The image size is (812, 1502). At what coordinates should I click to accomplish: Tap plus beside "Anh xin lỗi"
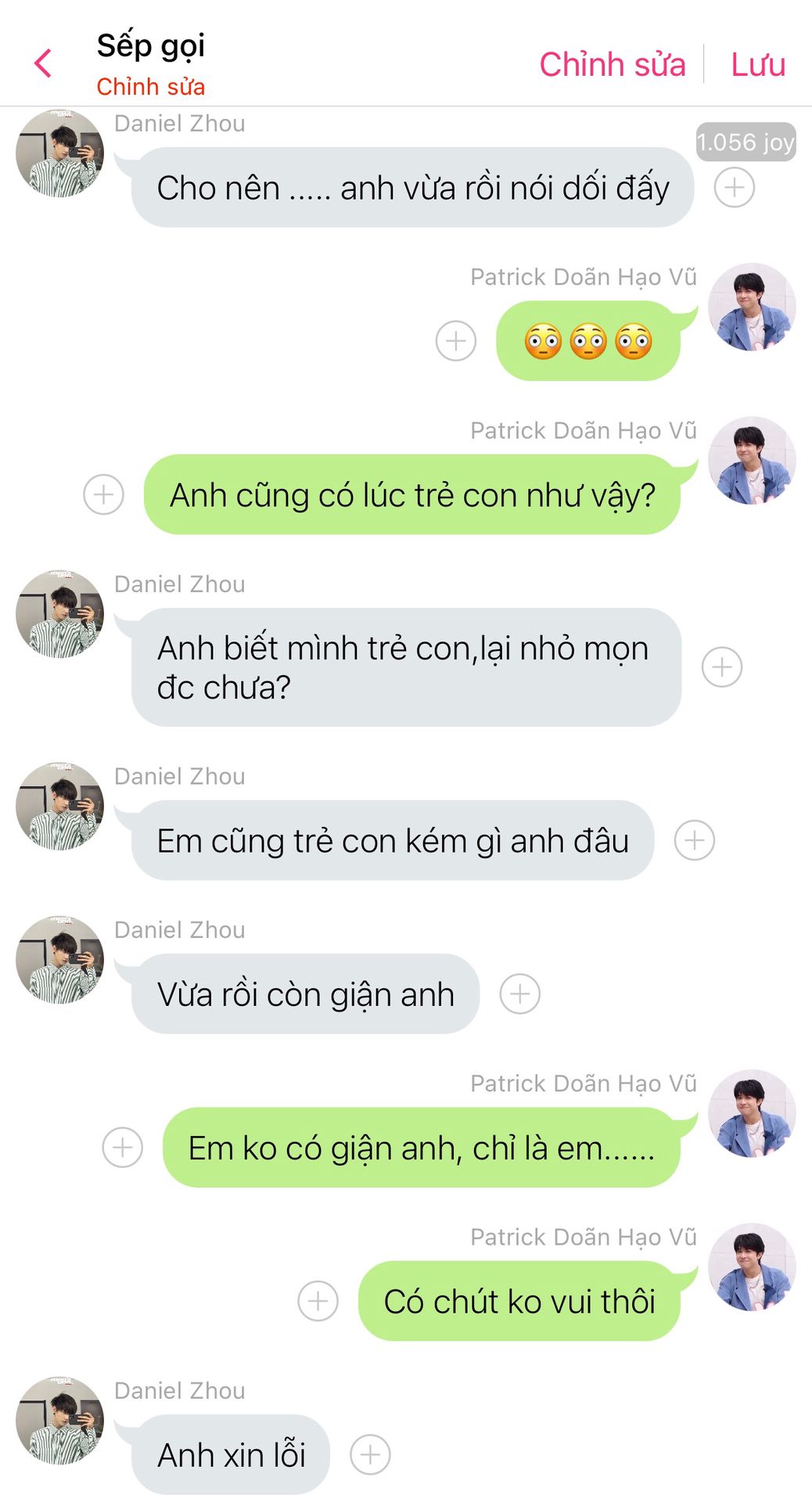coord(369,1455)
